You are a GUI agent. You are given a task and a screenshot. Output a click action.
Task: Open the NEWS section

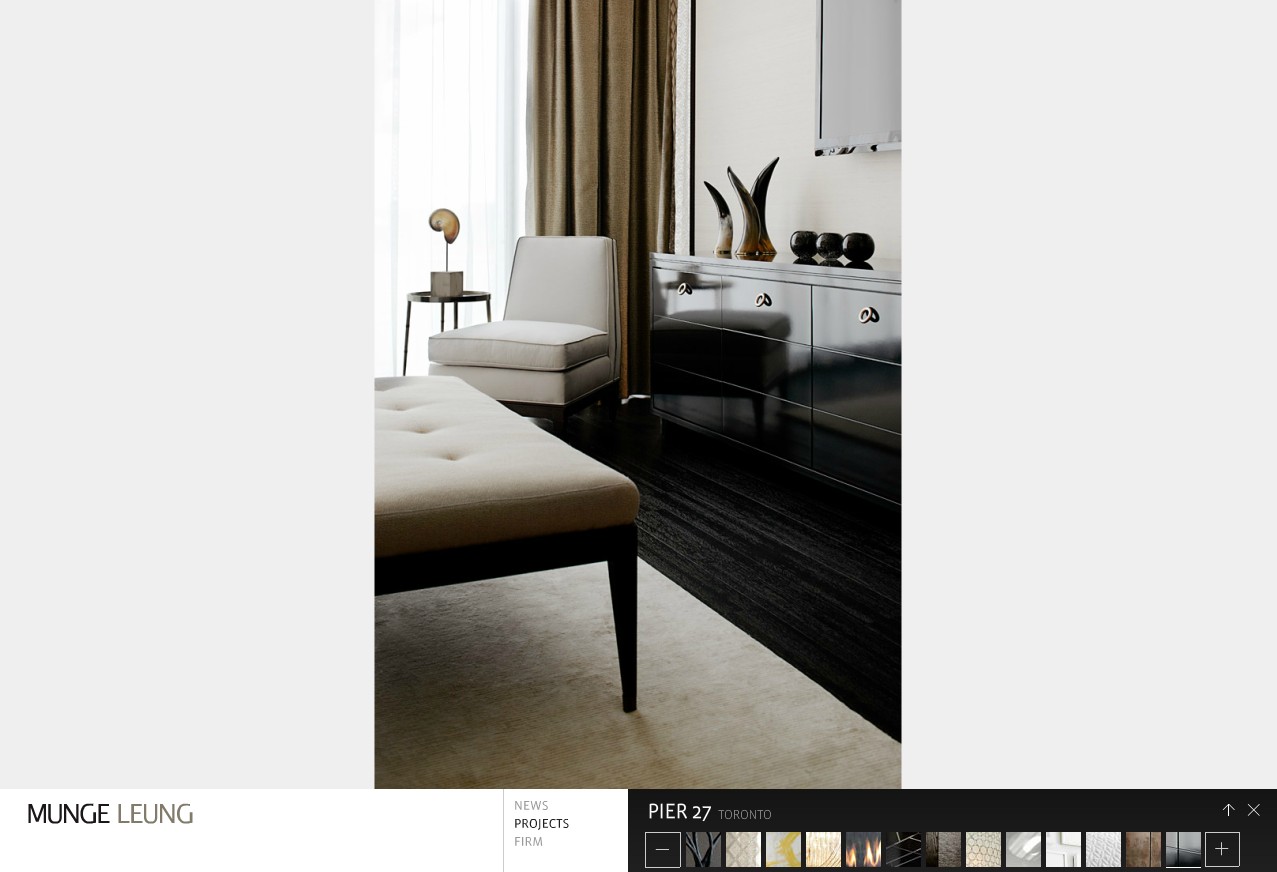tap(531, 806)
